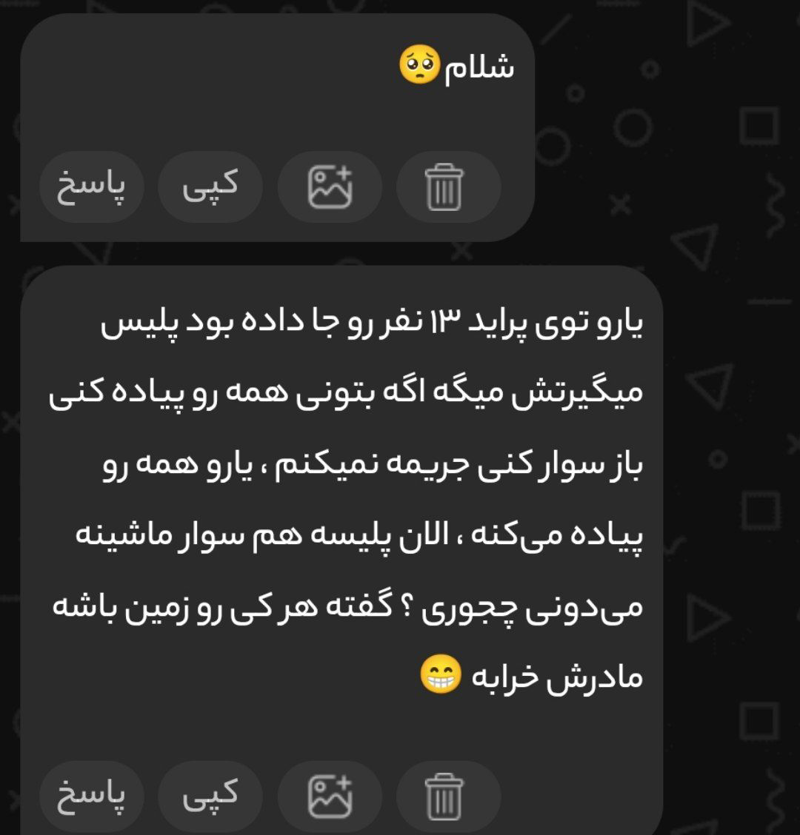Tap پاسخ under the شلام message
This screenshot has width=800, height=835.
click(x=92, y=187)
